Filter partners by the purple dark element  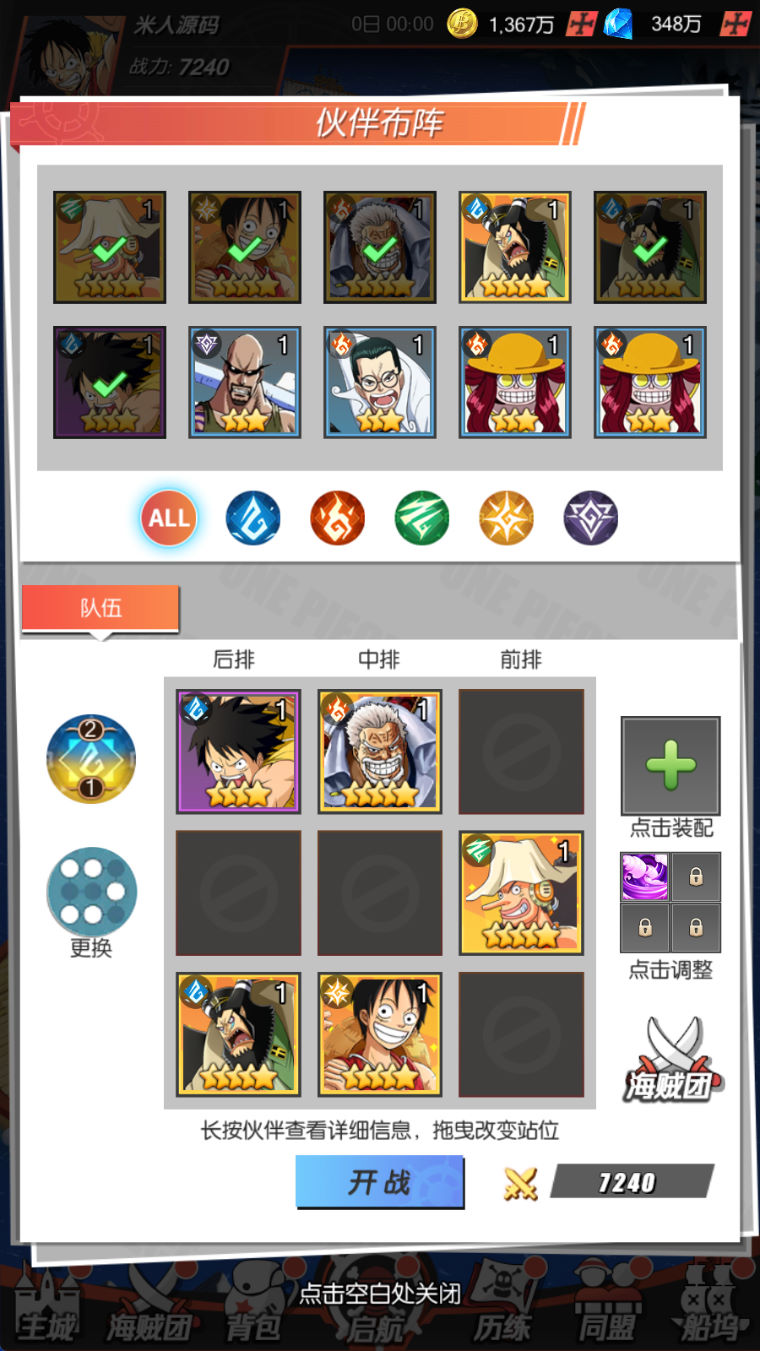(591, 518)
